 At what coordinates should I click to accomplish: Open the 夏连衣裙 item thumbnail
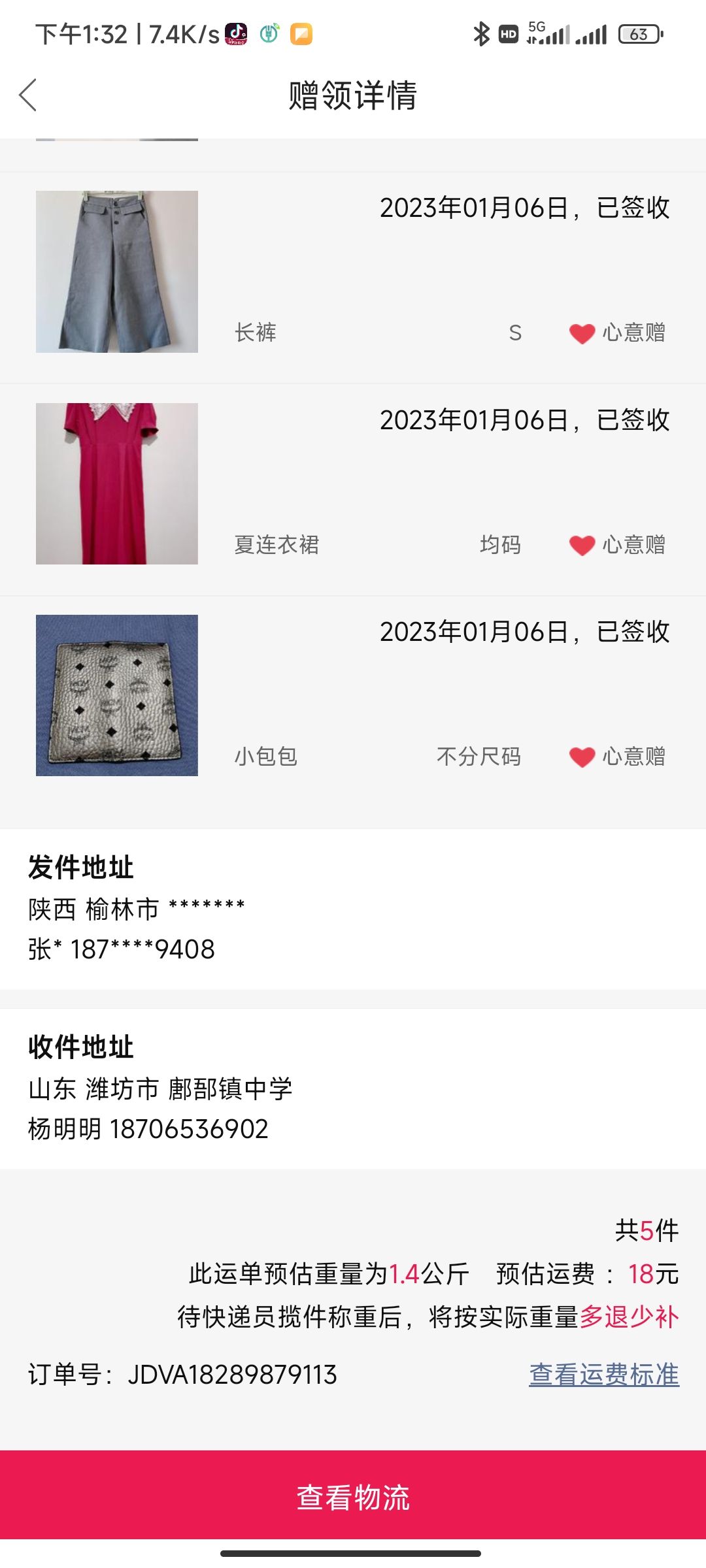coord(117,483)
